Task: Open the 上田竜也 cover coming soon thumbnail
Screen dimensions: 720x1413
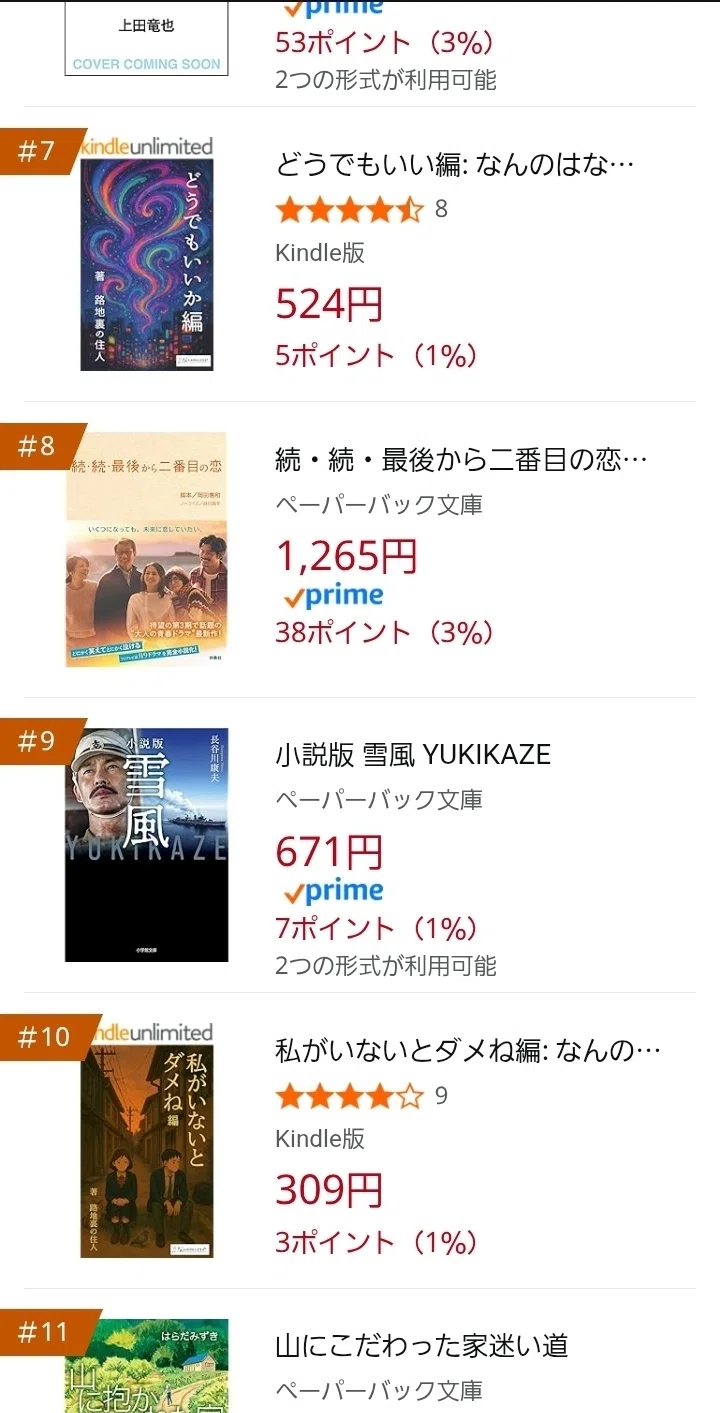Action: point(146,38)
